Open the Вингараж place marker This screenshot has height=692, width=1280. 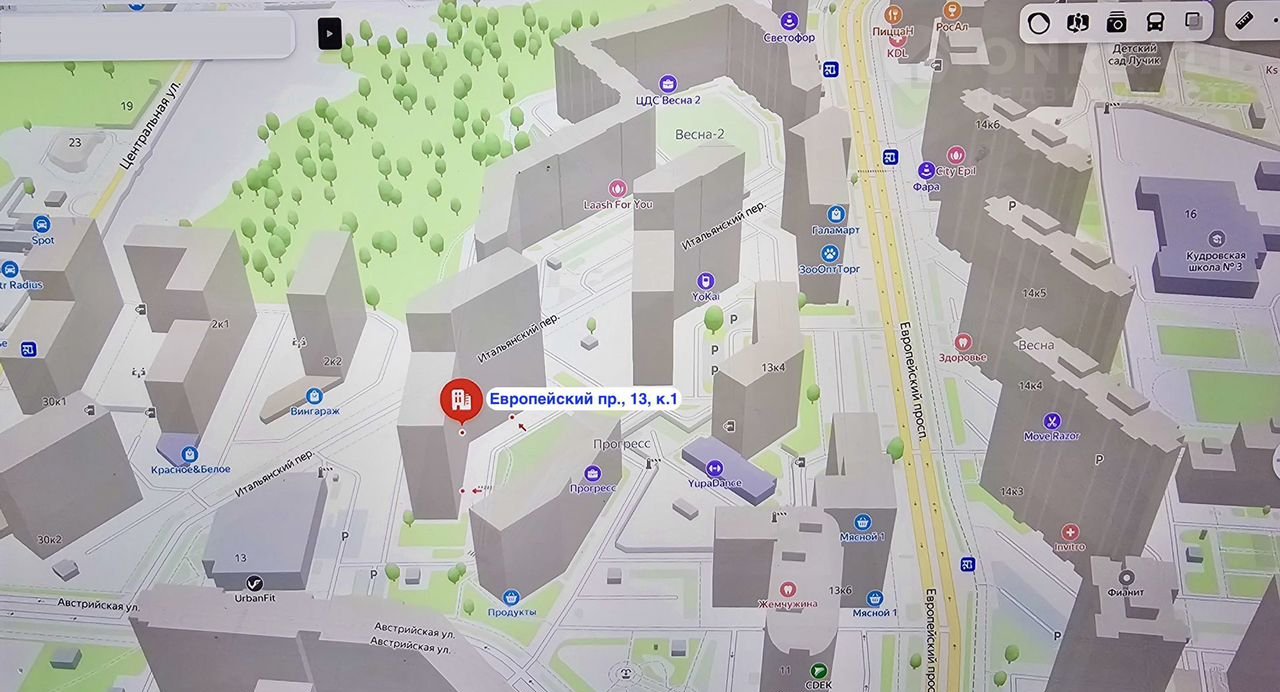315,396
